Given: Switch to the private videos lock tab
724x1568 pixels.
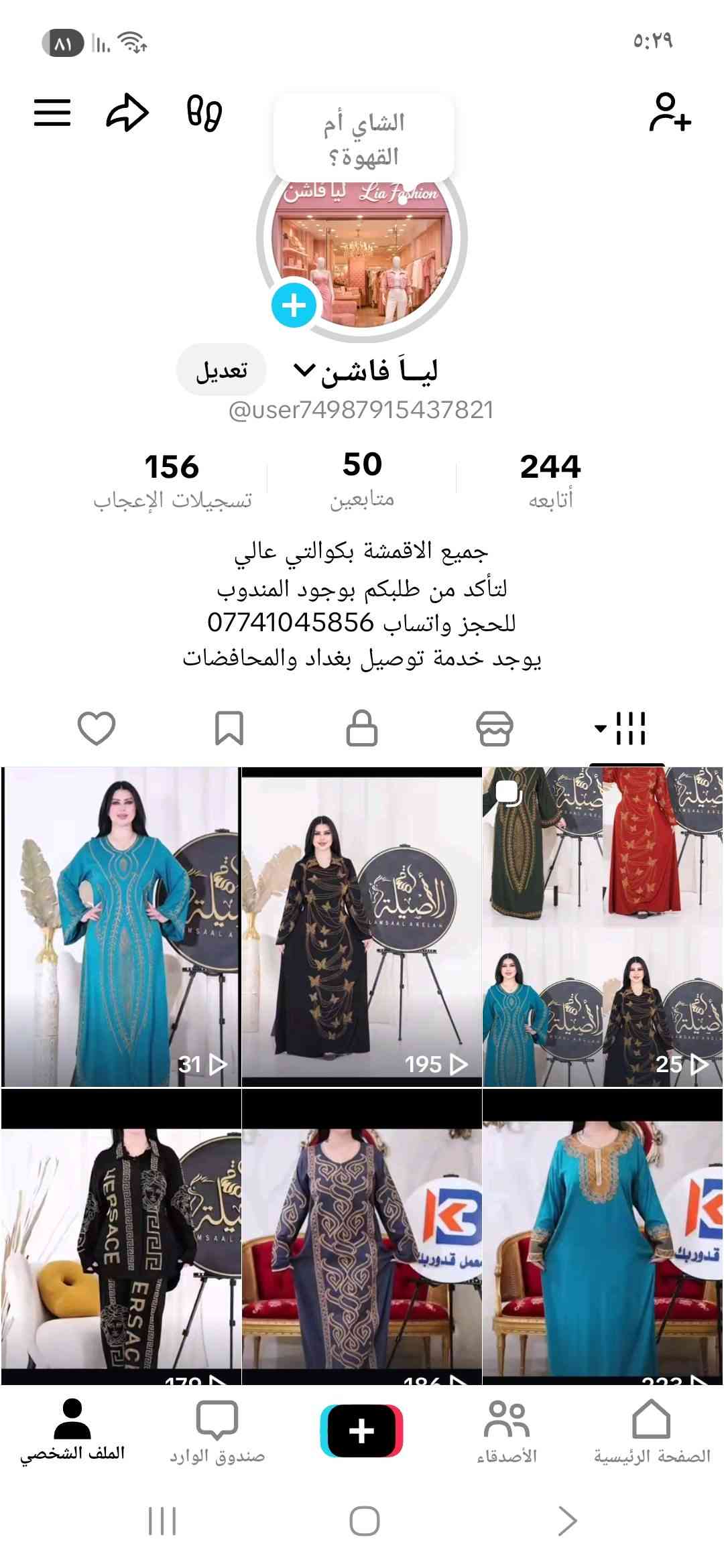Looking at the screenshot, I should tap(362, 728).
